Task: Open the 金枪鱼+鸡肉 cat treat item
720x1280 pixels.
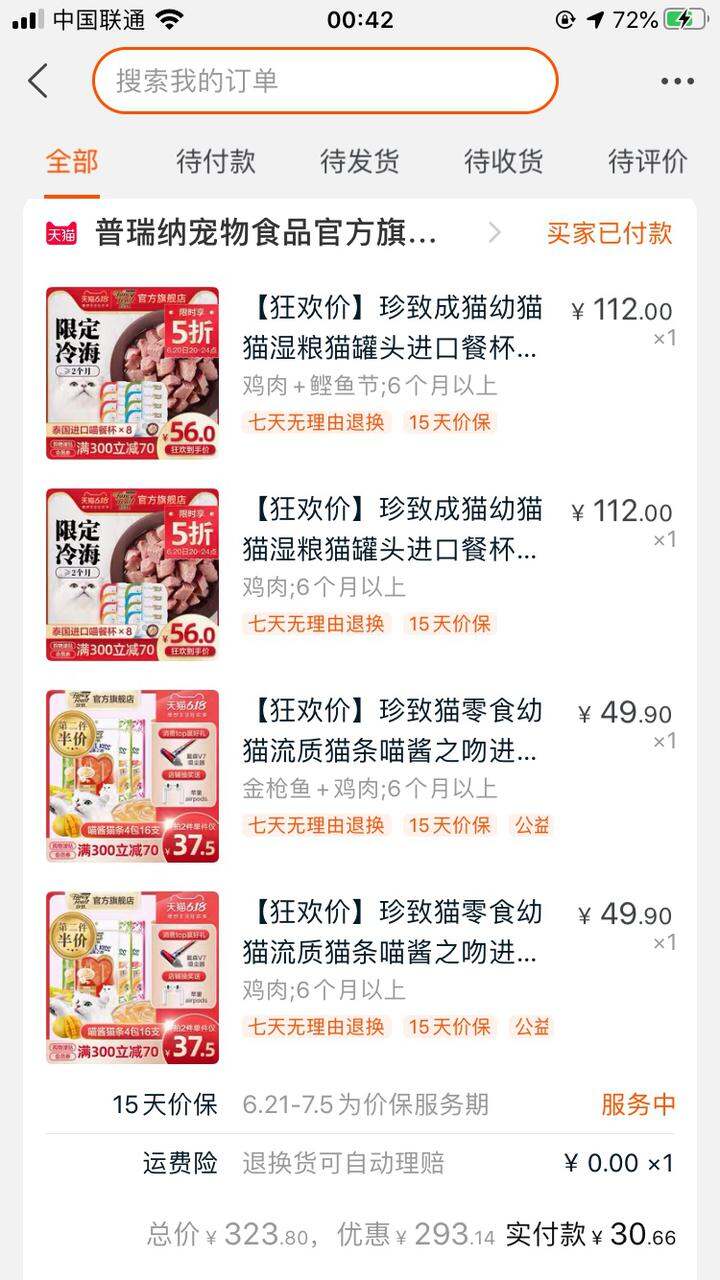Action: [x=360, y=775]
